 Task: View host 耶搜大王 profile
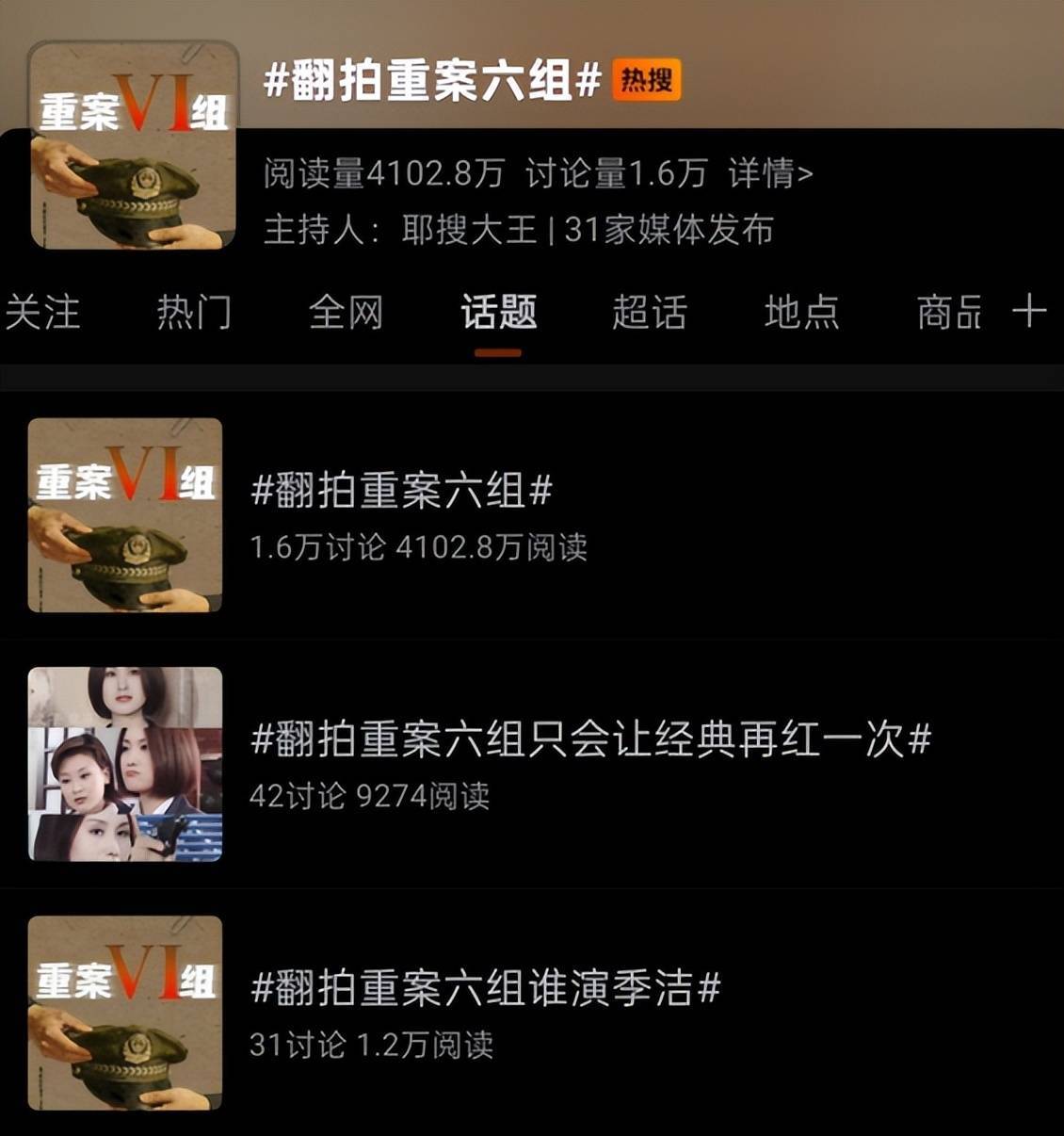[x=469, y=230]
